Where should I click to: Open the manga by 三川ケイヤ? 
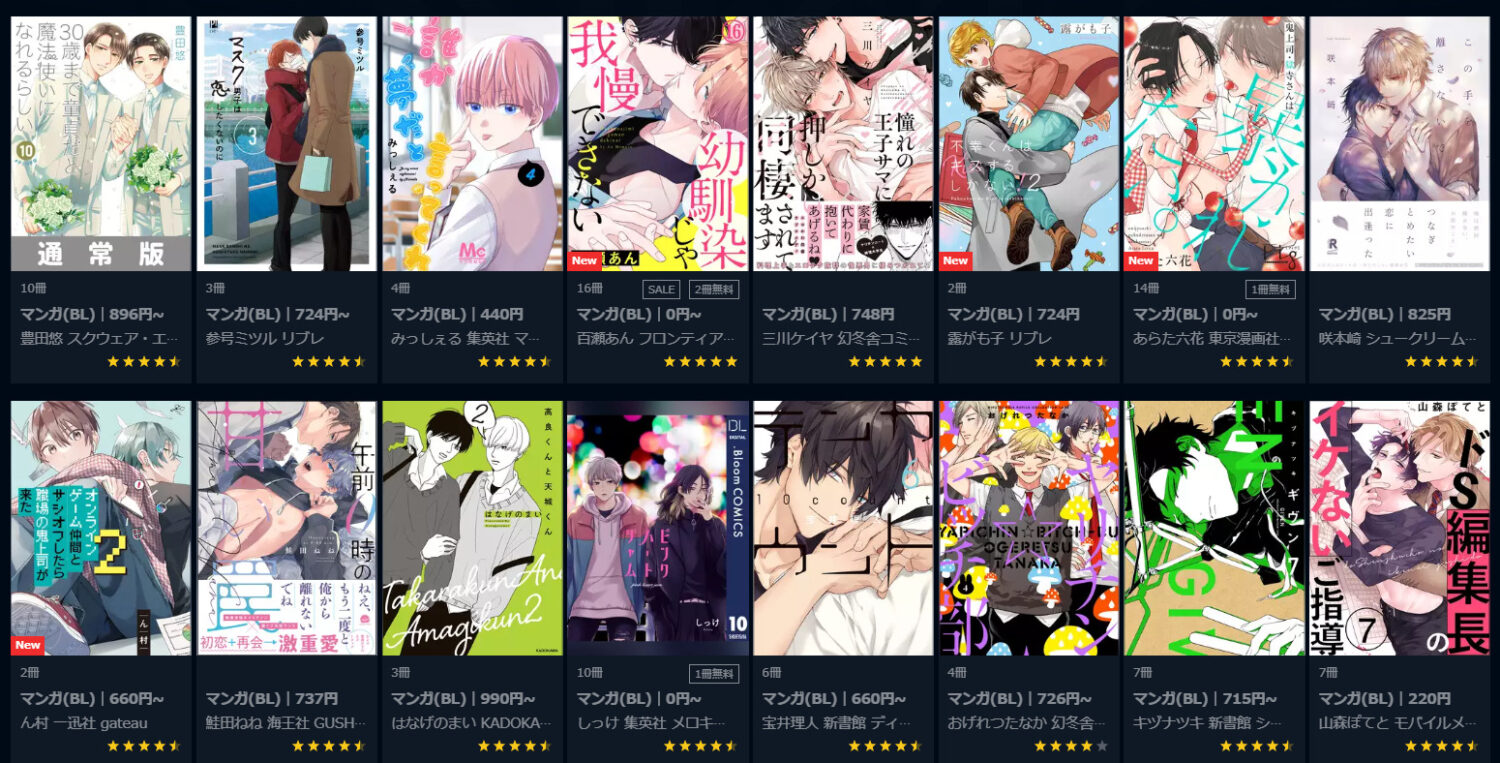click(x=843, y=143)
